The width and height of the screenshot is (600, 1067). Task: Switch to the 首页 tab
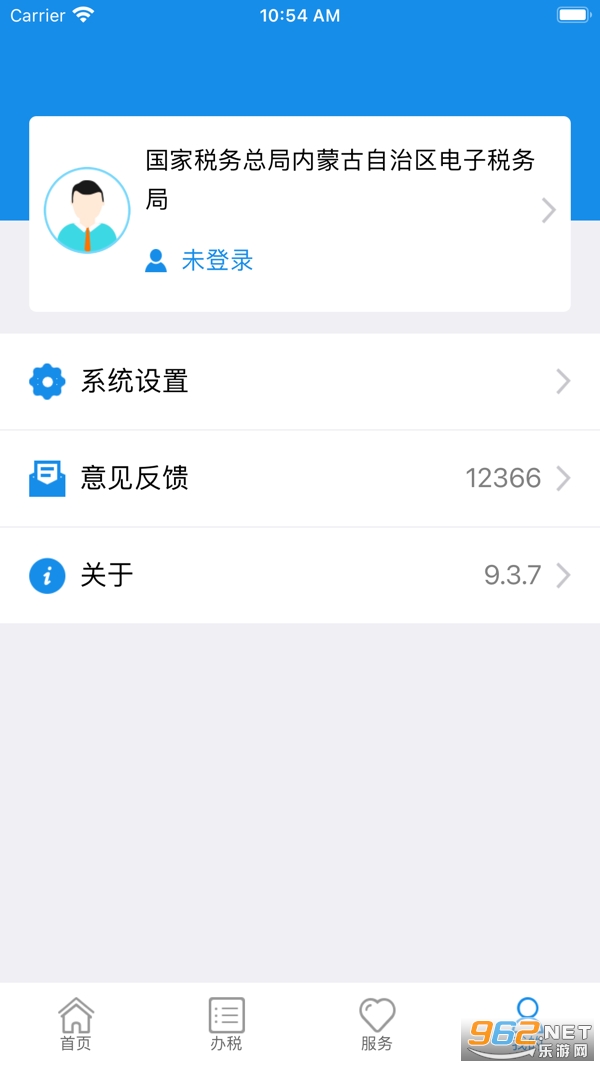pos(75,1024)
